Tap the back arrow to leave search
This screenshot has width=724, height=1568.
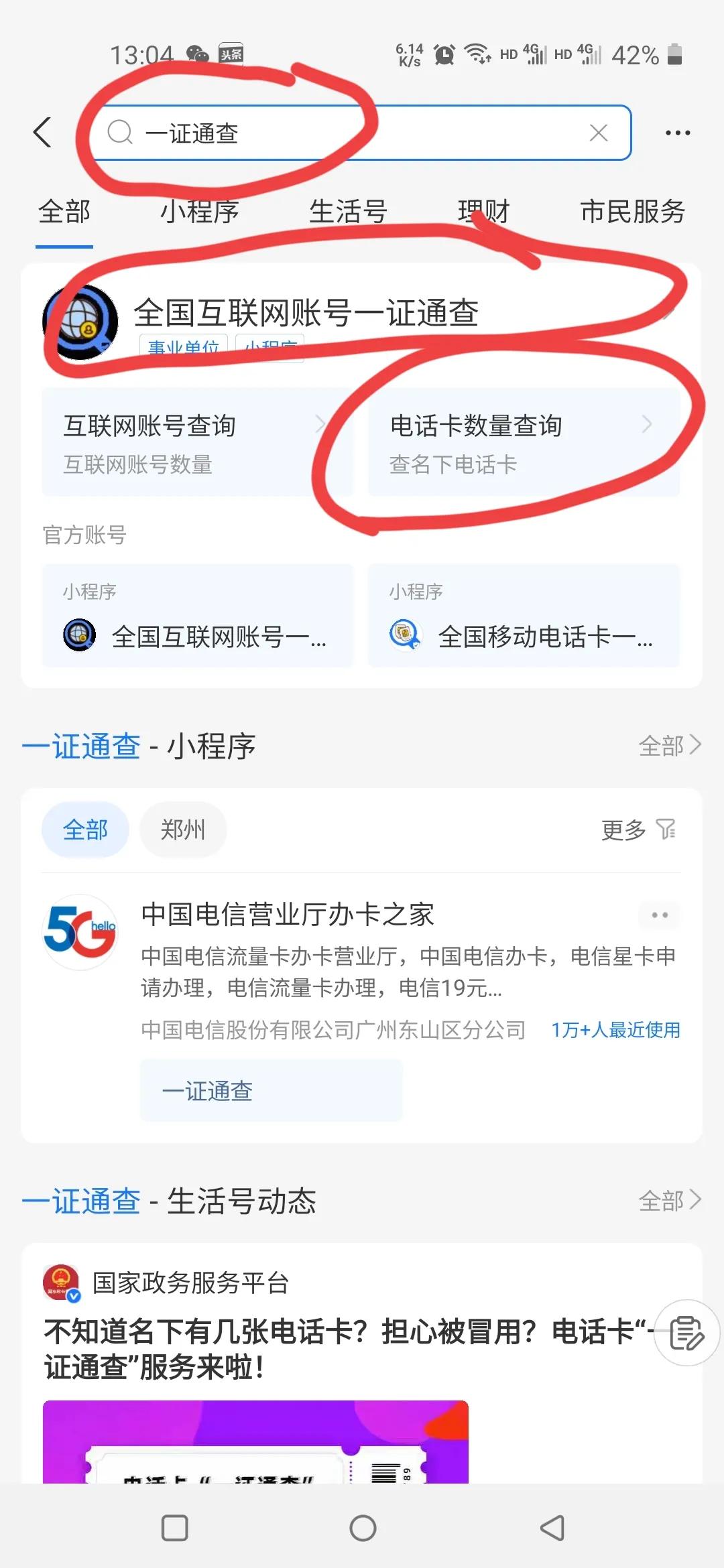43,132
